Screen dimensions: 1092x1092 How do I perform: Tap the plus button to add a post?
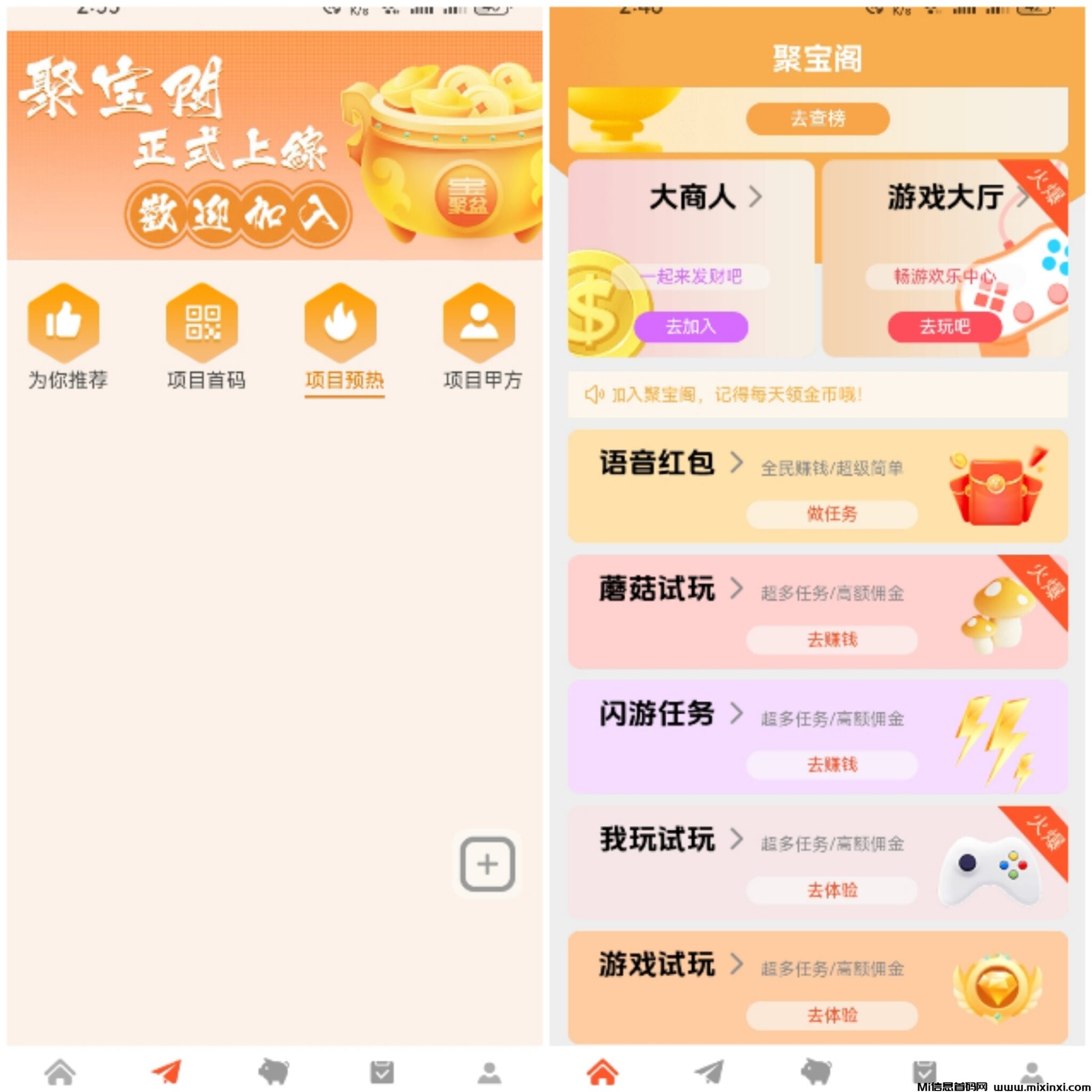tap(487, 864)
